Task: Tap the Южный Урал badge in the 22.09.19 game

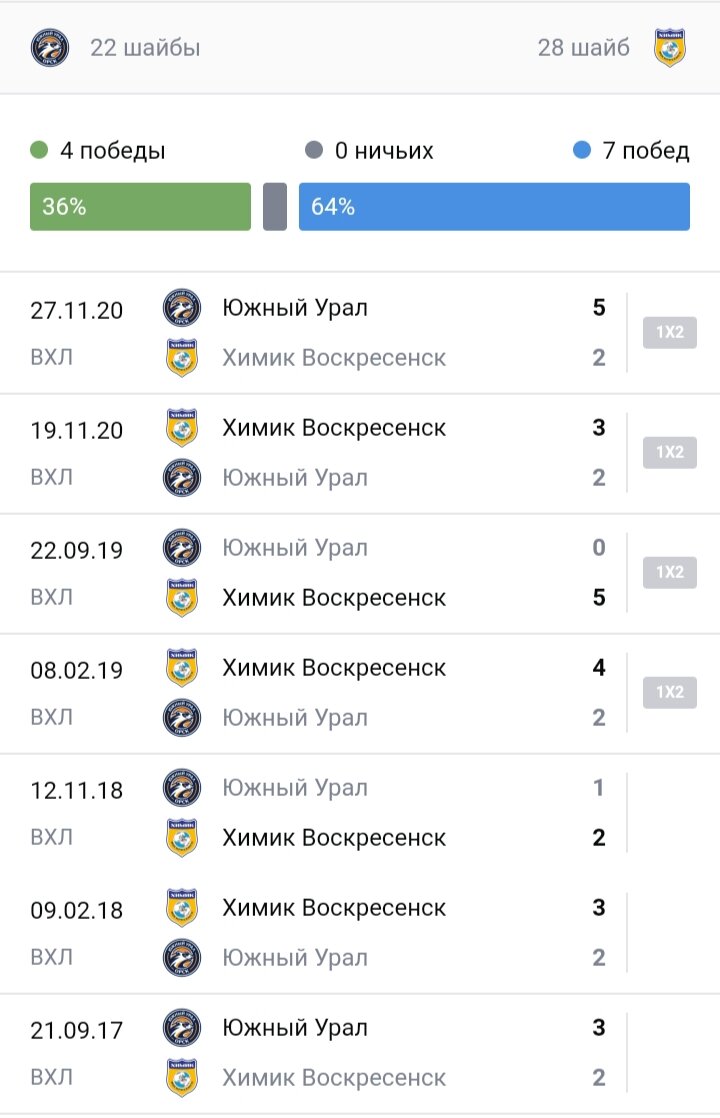Action: click(x=181, y=548)
